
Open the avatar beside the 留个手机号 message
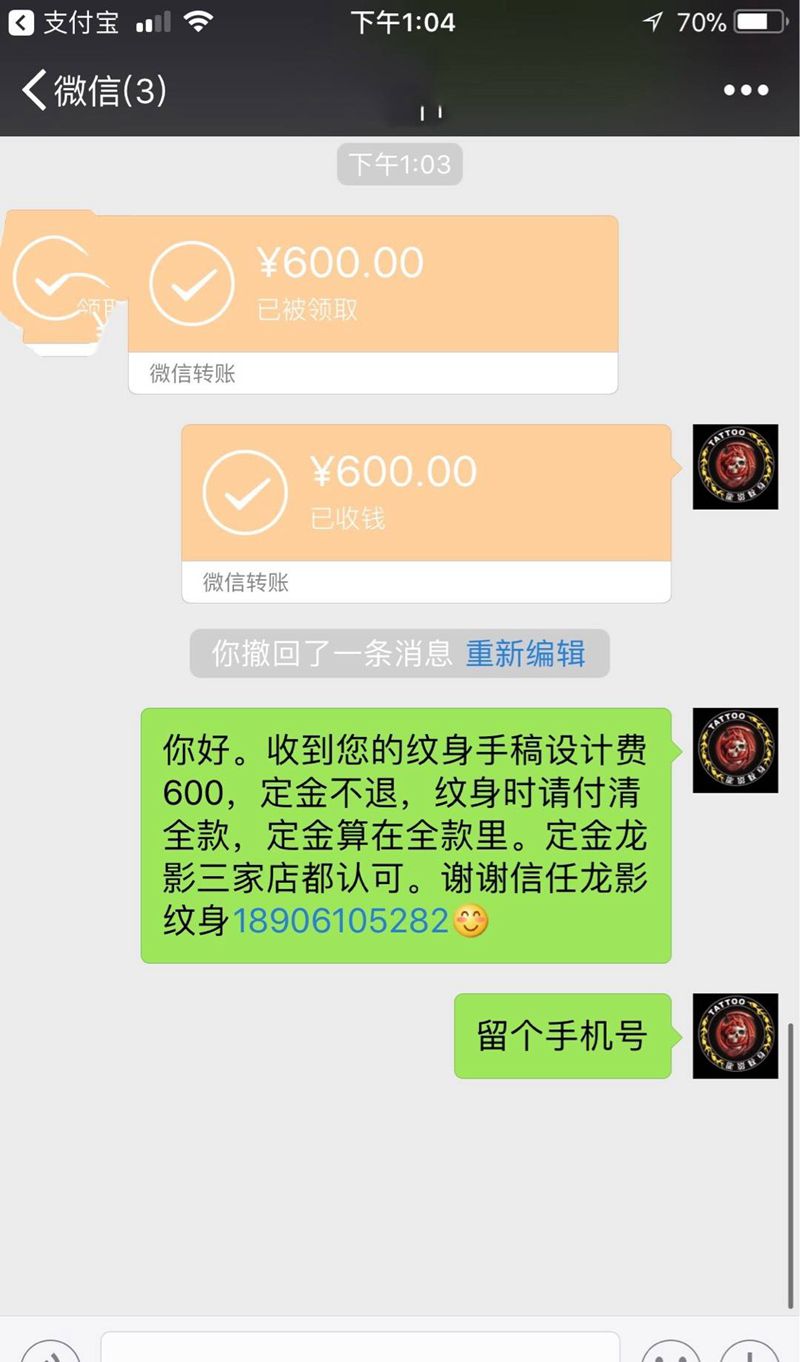pyautogui.click(x=735, y=1035)
